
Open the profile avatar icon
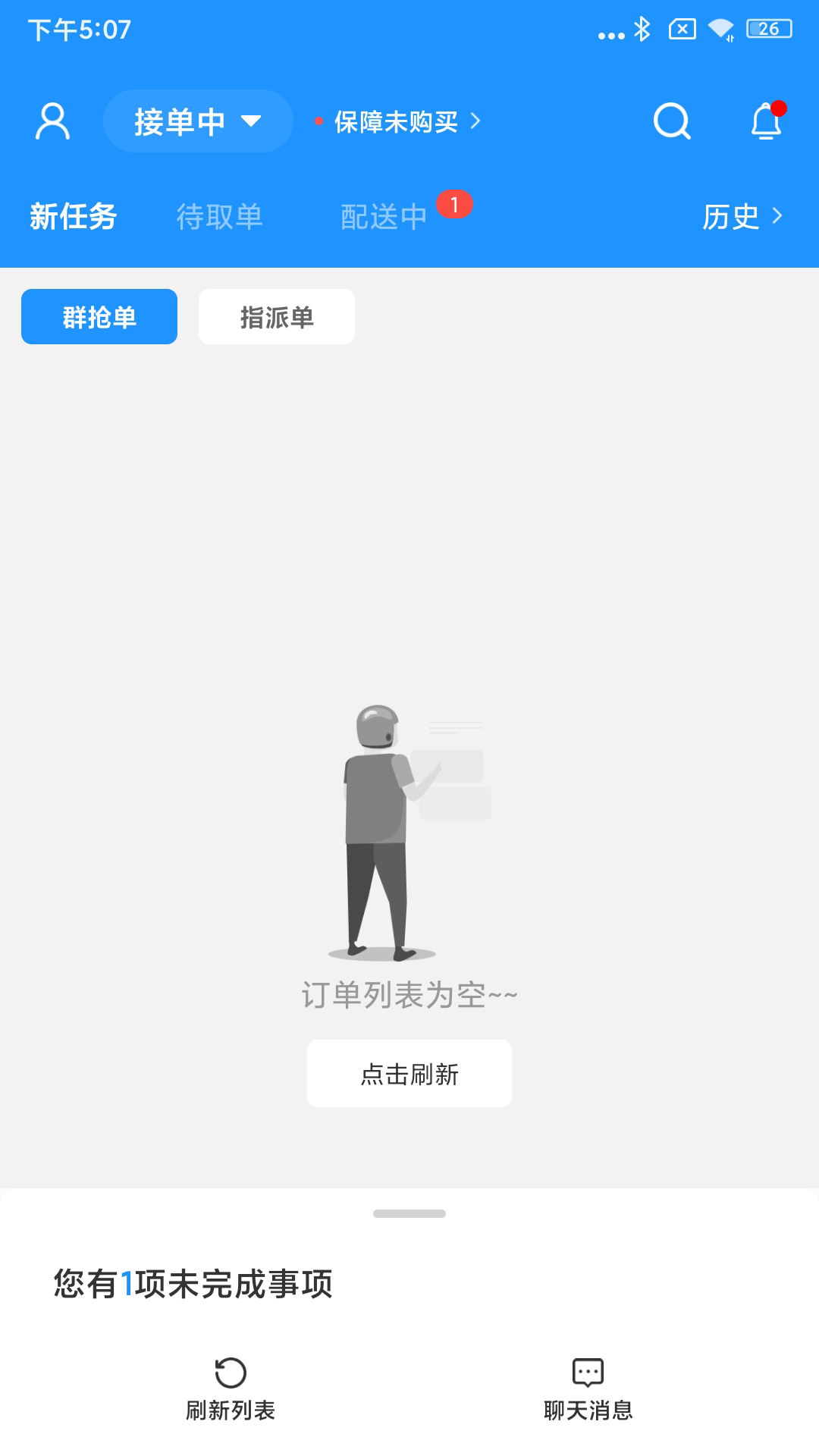coord(52,120)
